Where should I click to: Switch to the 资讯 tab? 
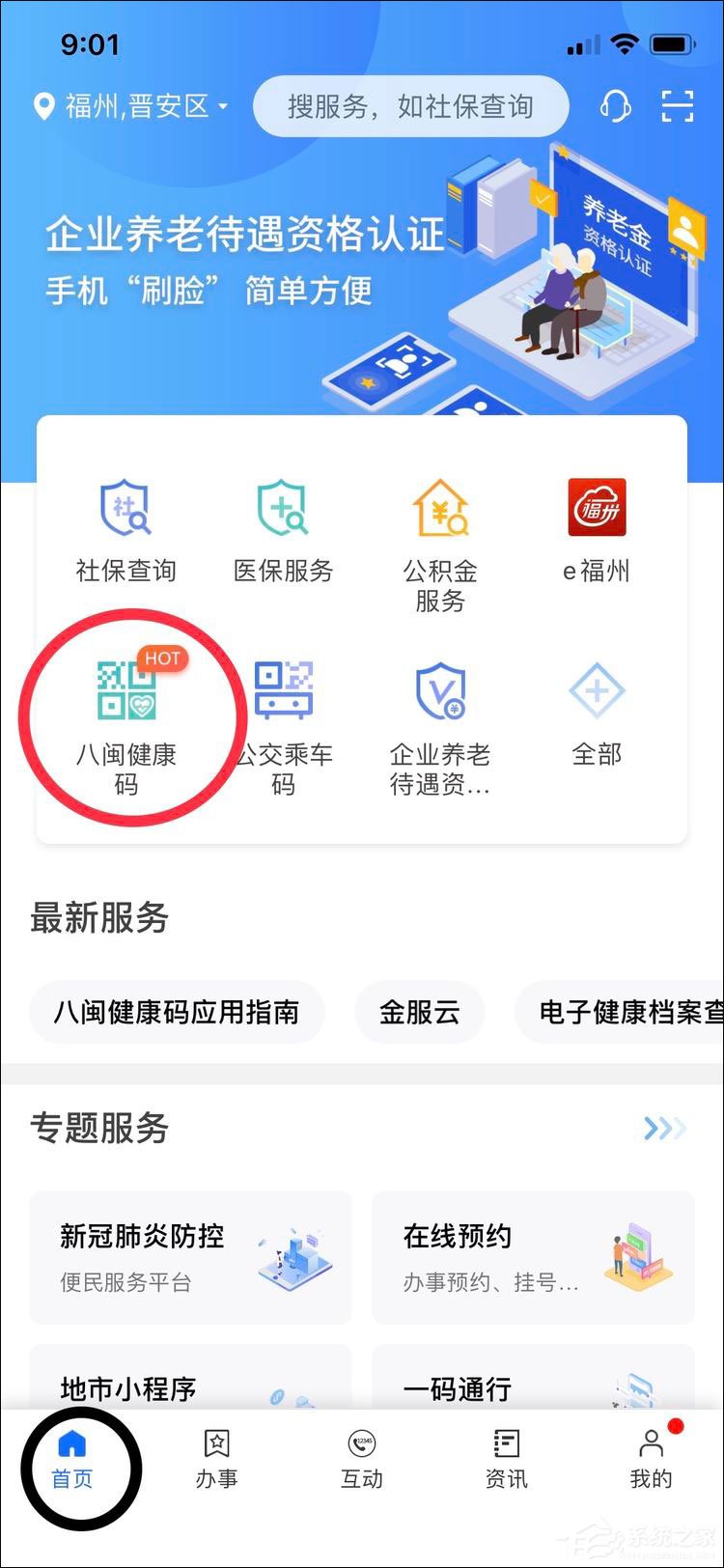(506, 1463)
